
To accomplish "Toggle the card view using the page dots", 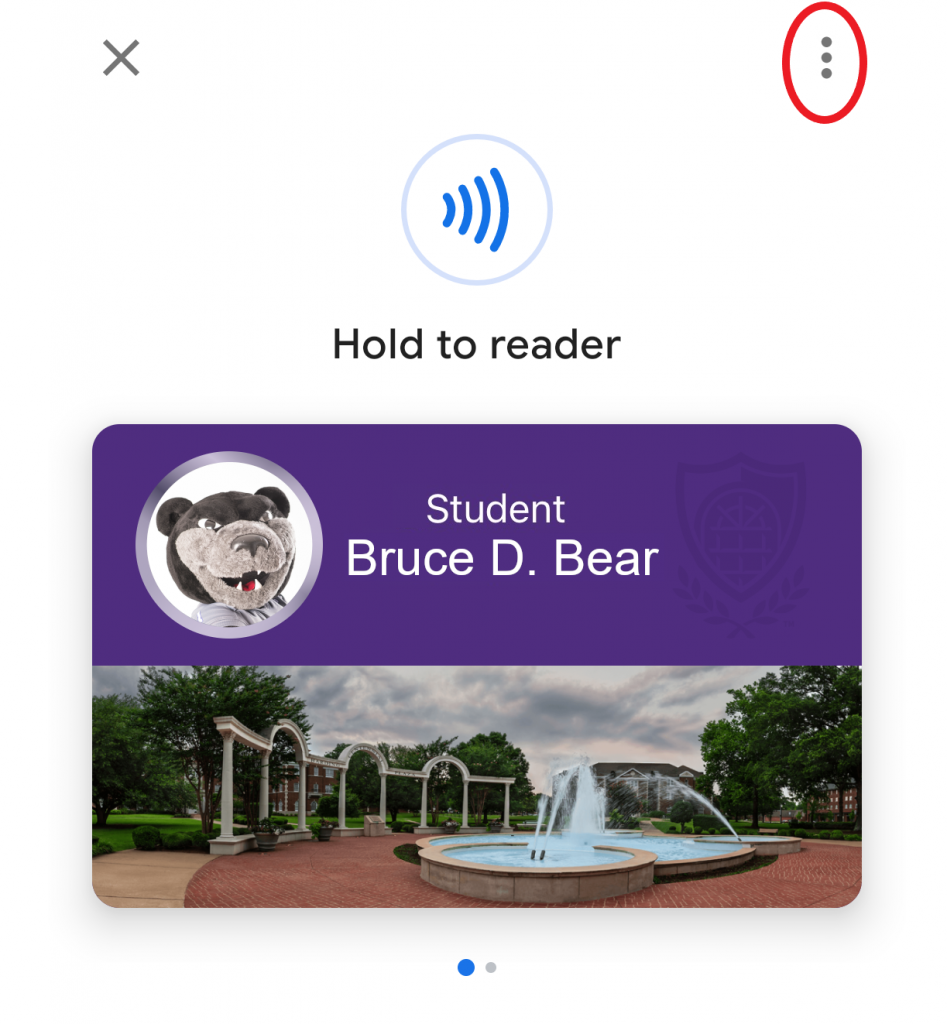I will [x=477, y=967].
